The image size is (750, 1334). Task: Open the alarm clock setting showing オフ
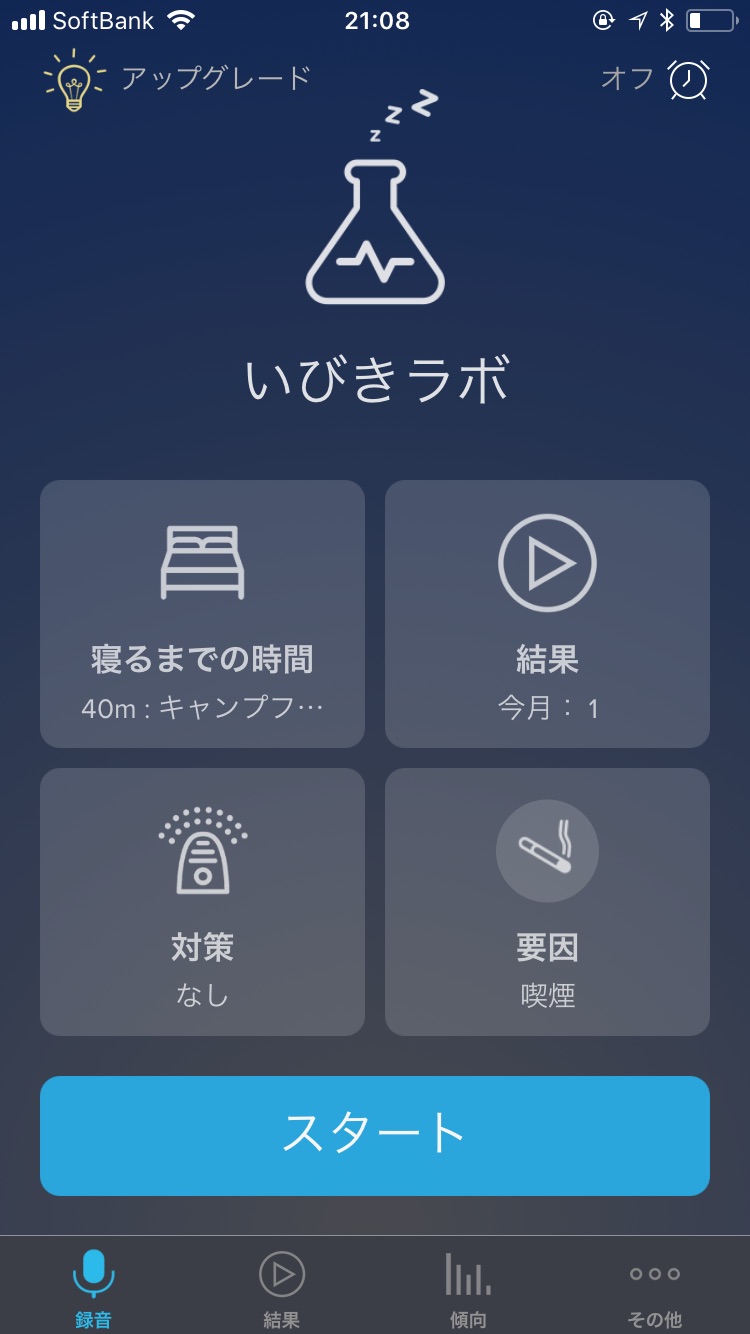click(656, 79)
